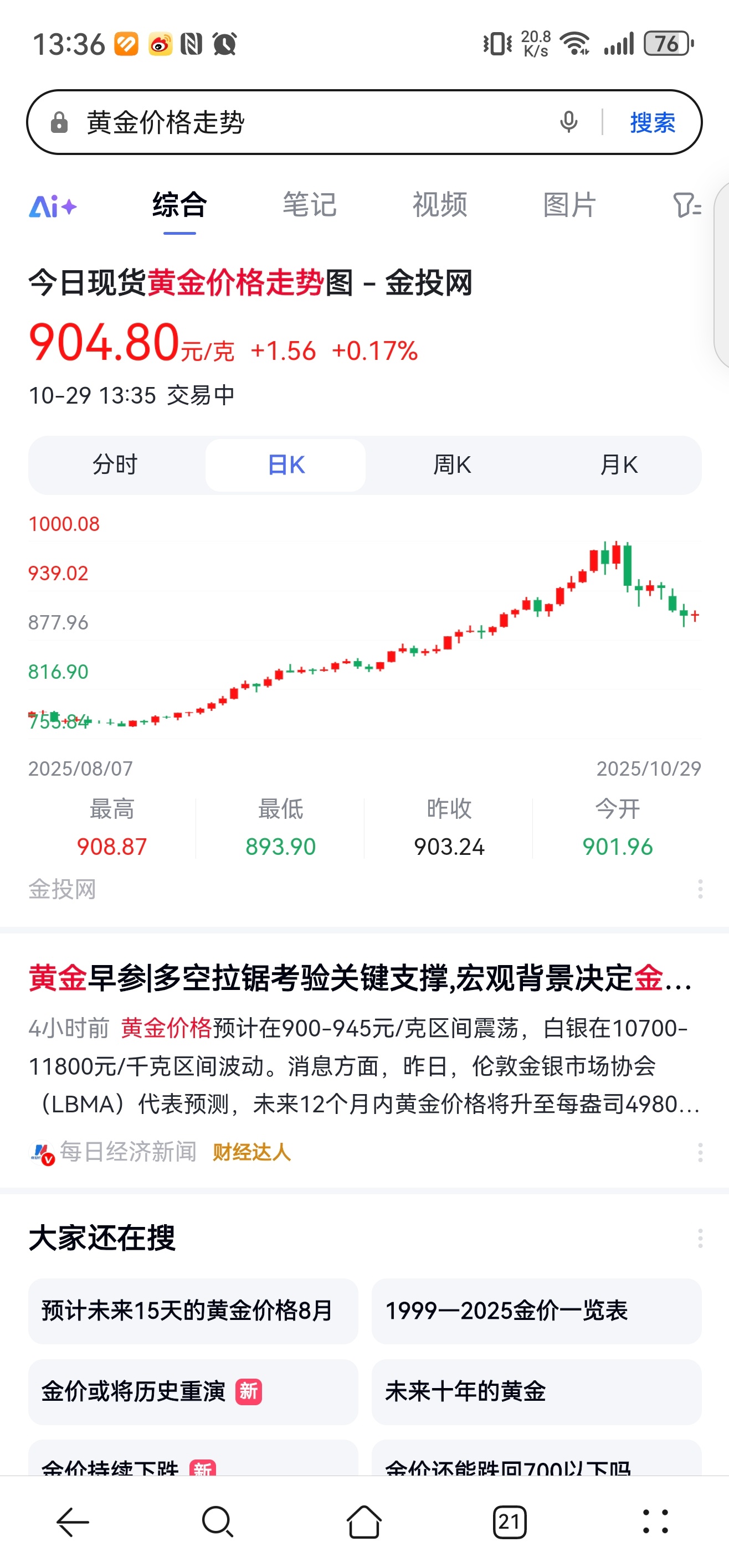Screen dimensions: 729x1568
Task: Switch to the 视频 tab
Action: point(440,205)
